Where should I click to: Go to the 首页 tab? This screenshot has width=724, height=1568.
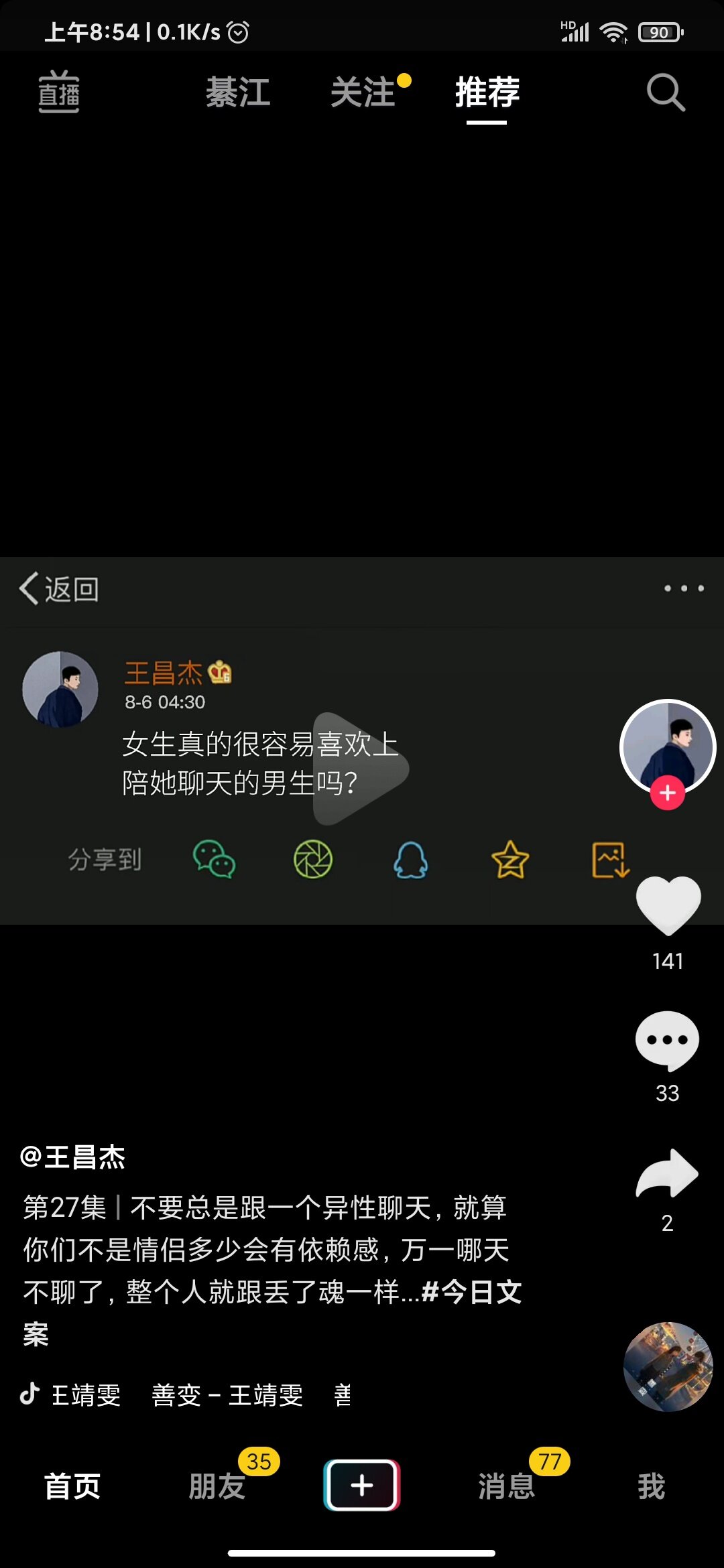pyautogui.click(x=72, y=1486)
